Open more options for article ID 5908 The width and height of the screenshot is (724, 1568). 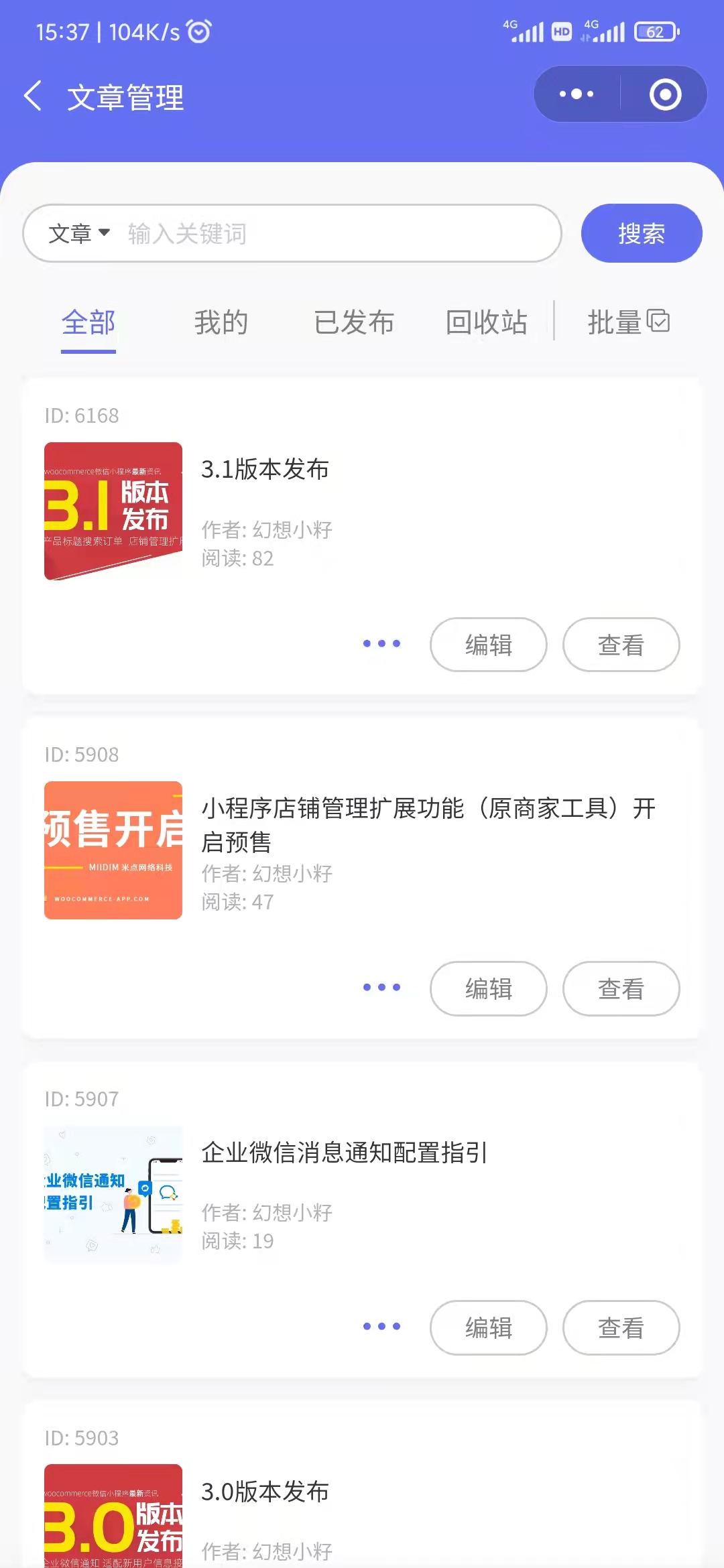click(381, 988)
